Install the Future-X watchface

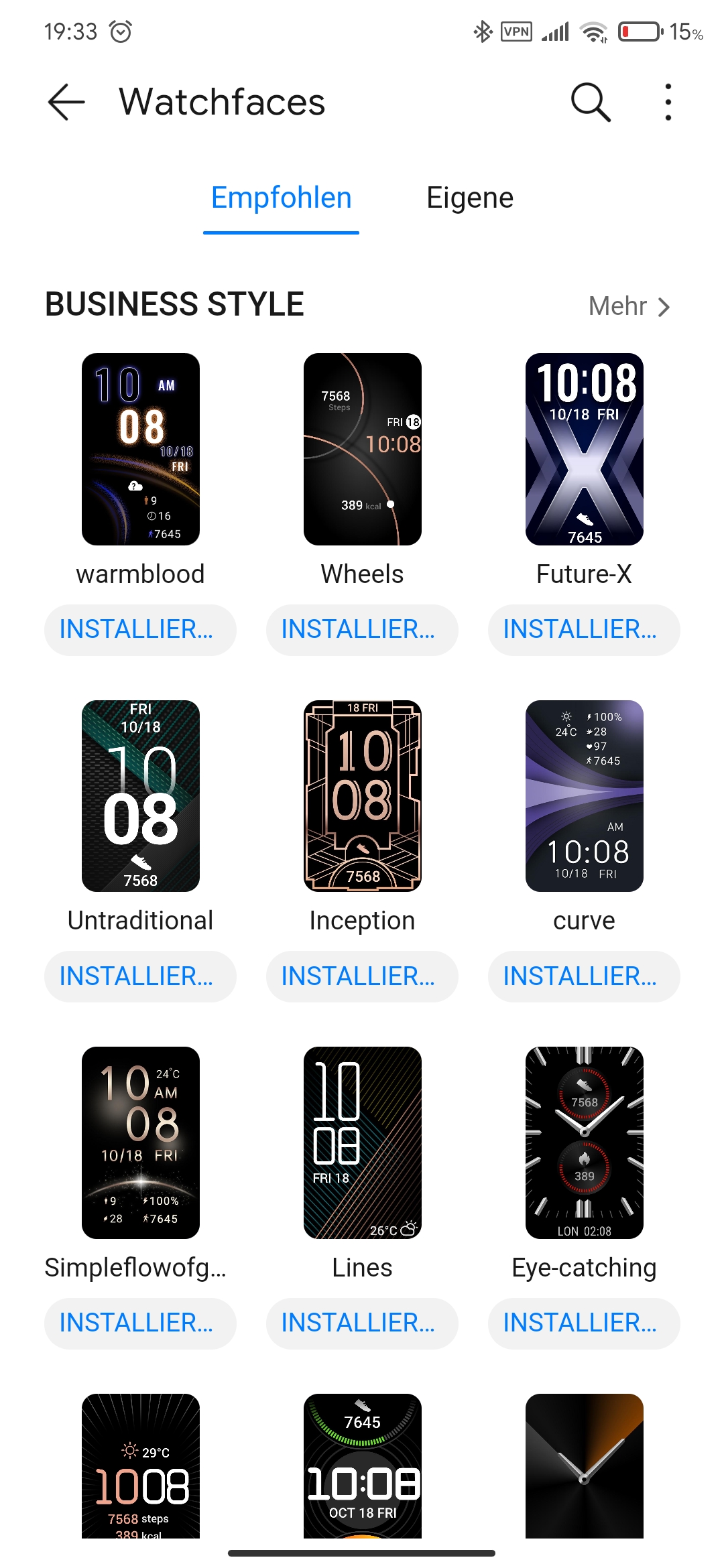[584, 630]
